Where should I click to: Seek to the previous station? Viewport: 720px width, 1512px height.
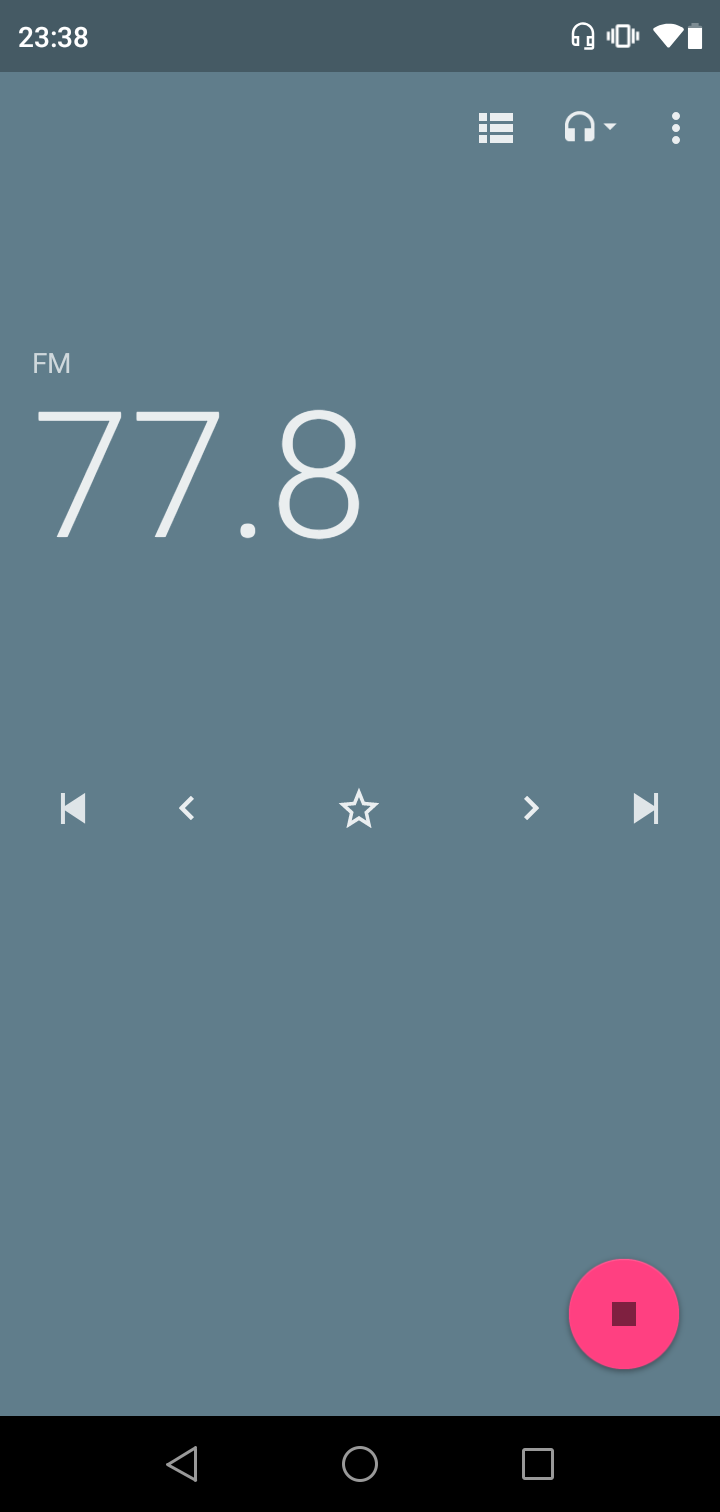click(73, 808)
